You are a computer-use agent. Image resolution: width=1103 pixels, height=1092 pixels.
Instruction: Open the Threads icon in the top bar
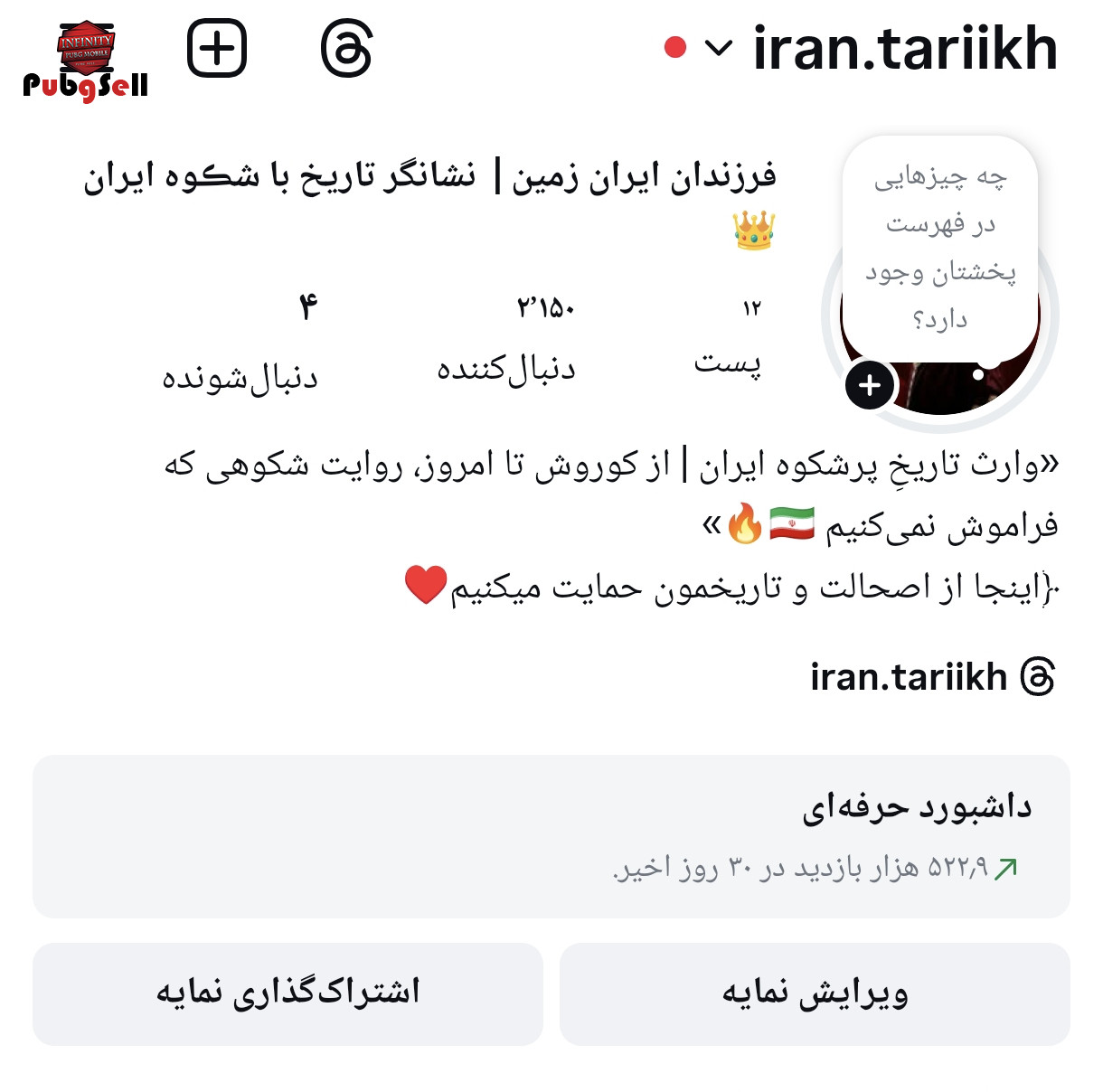(346, 49)
